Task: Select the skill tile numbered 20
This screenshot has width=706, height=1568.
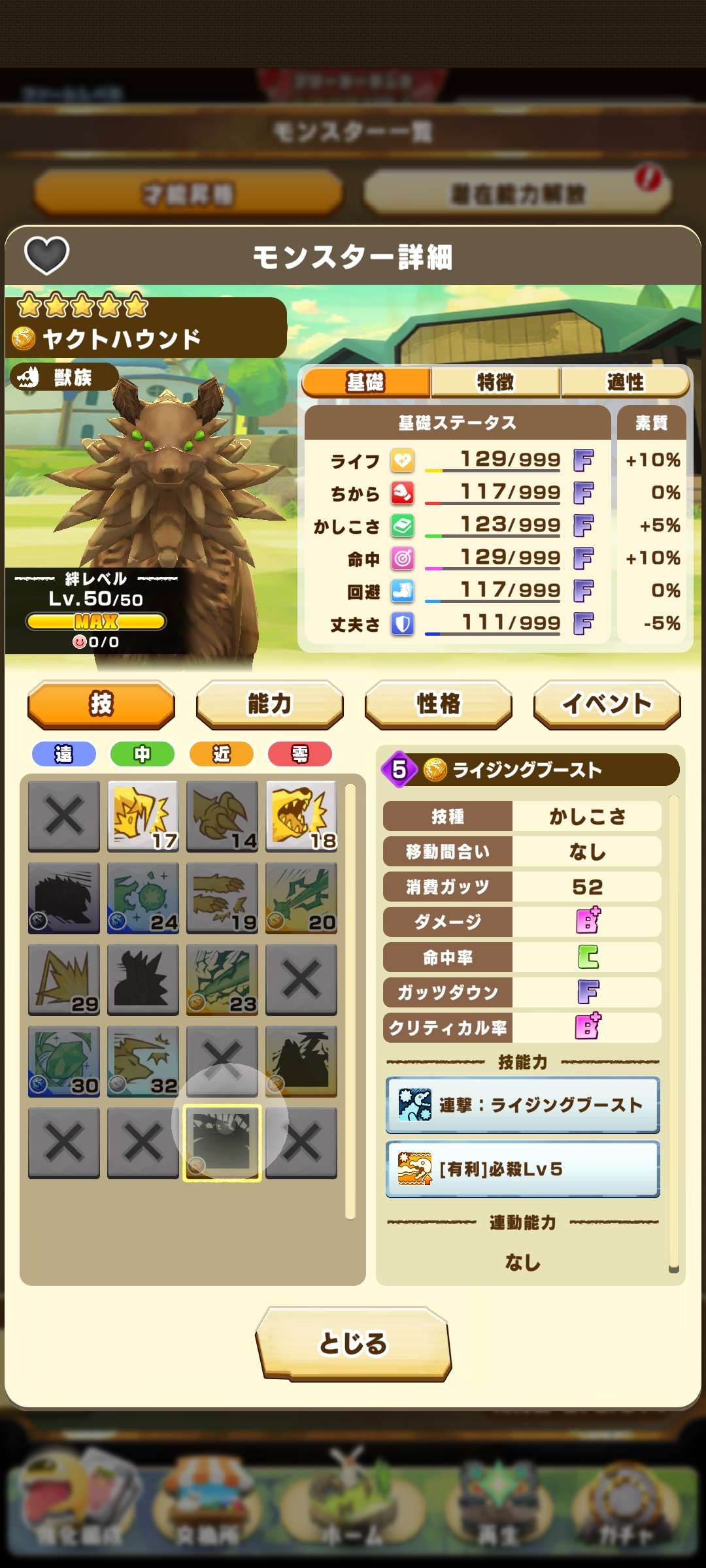Action: point(301,897)
